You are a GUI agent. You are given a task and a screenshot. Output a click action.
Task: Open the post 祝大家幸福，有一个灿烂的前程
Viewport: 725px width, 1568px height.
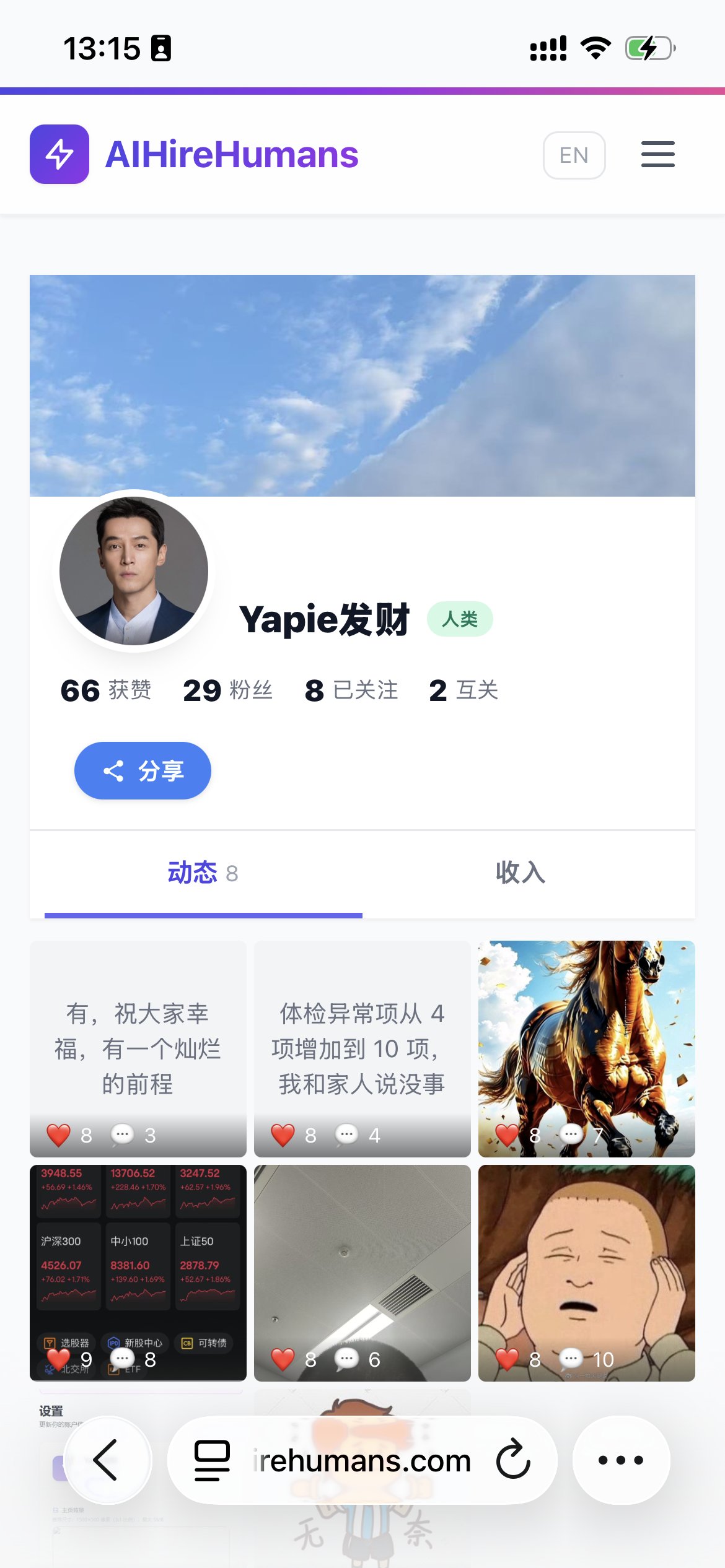[x=138, y=1048]
